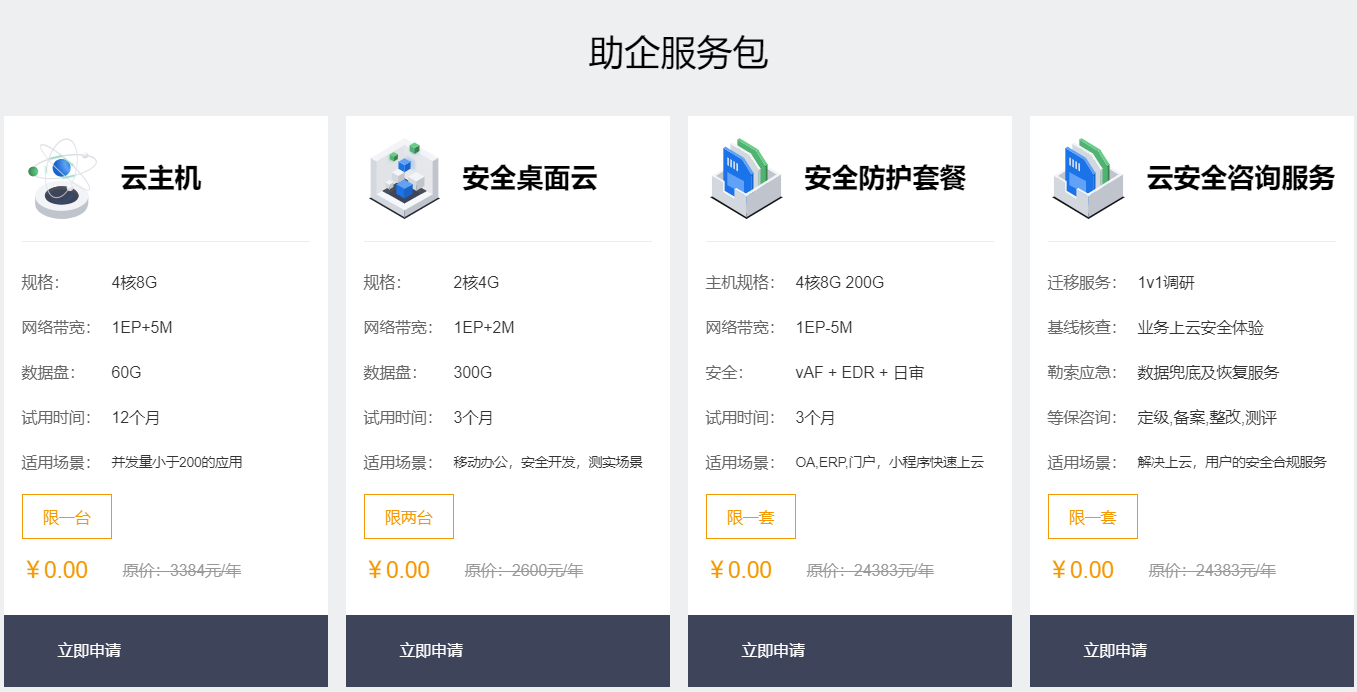
Task: Pick 限一套 under 云安全咨询服务
Action: click(x=1093, y=517)
